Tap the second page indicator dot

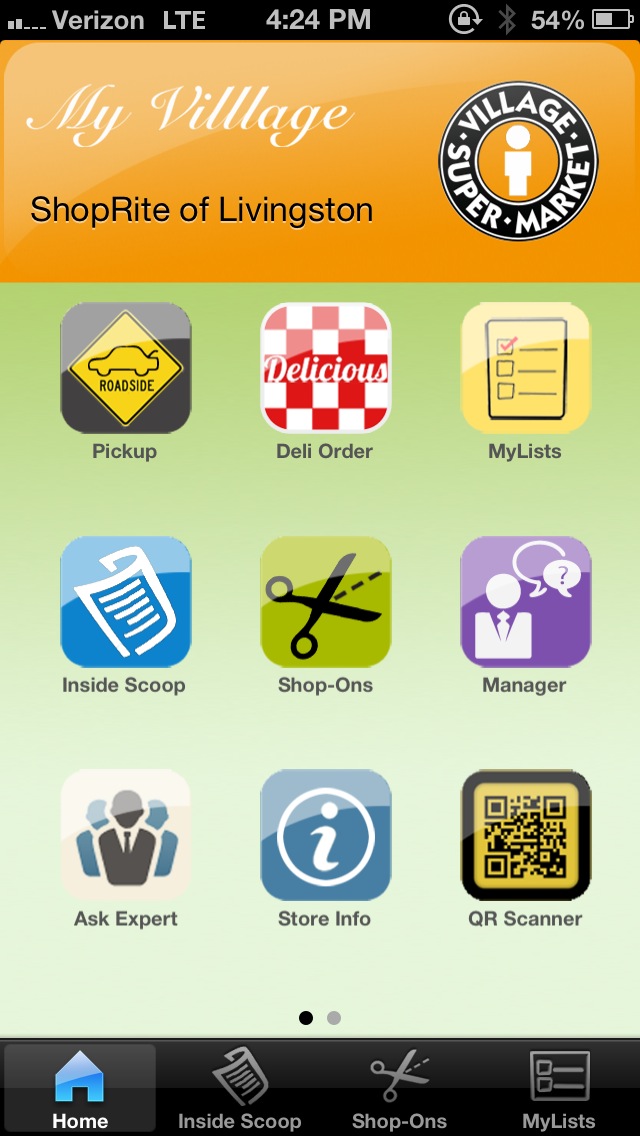(x=333, y=1018)
